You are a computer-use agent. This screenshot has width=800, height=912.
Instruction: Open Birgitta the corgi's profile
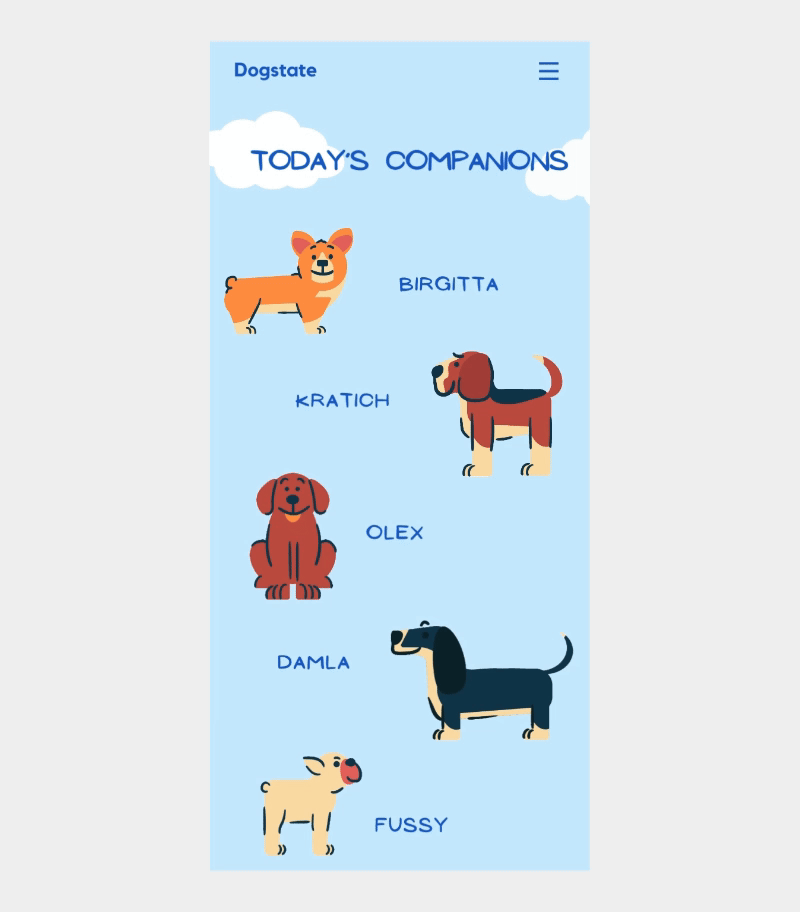click(x=289, y=282)
